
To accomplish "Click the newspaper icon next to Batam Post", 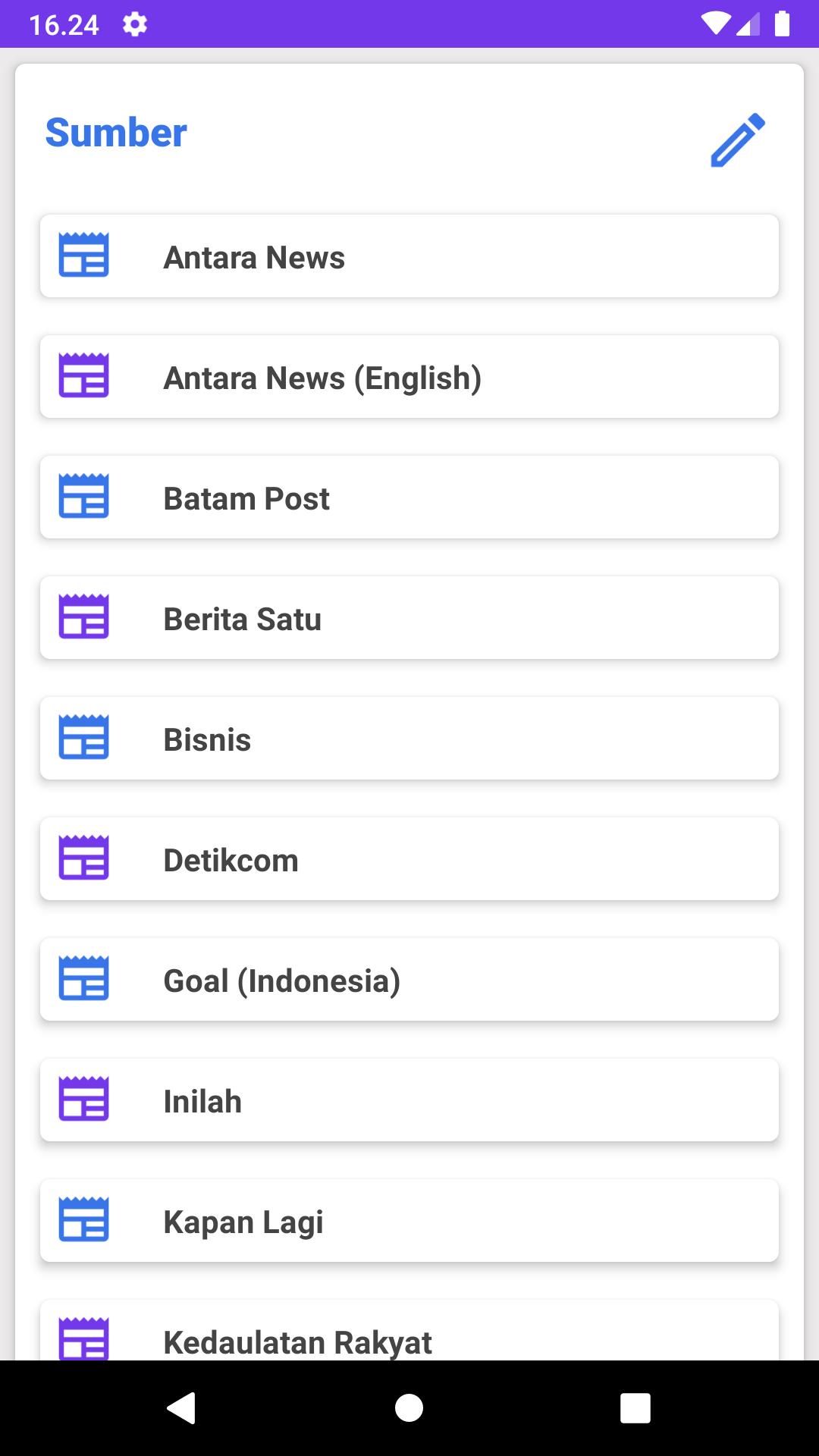I will (x=83, y=497).
